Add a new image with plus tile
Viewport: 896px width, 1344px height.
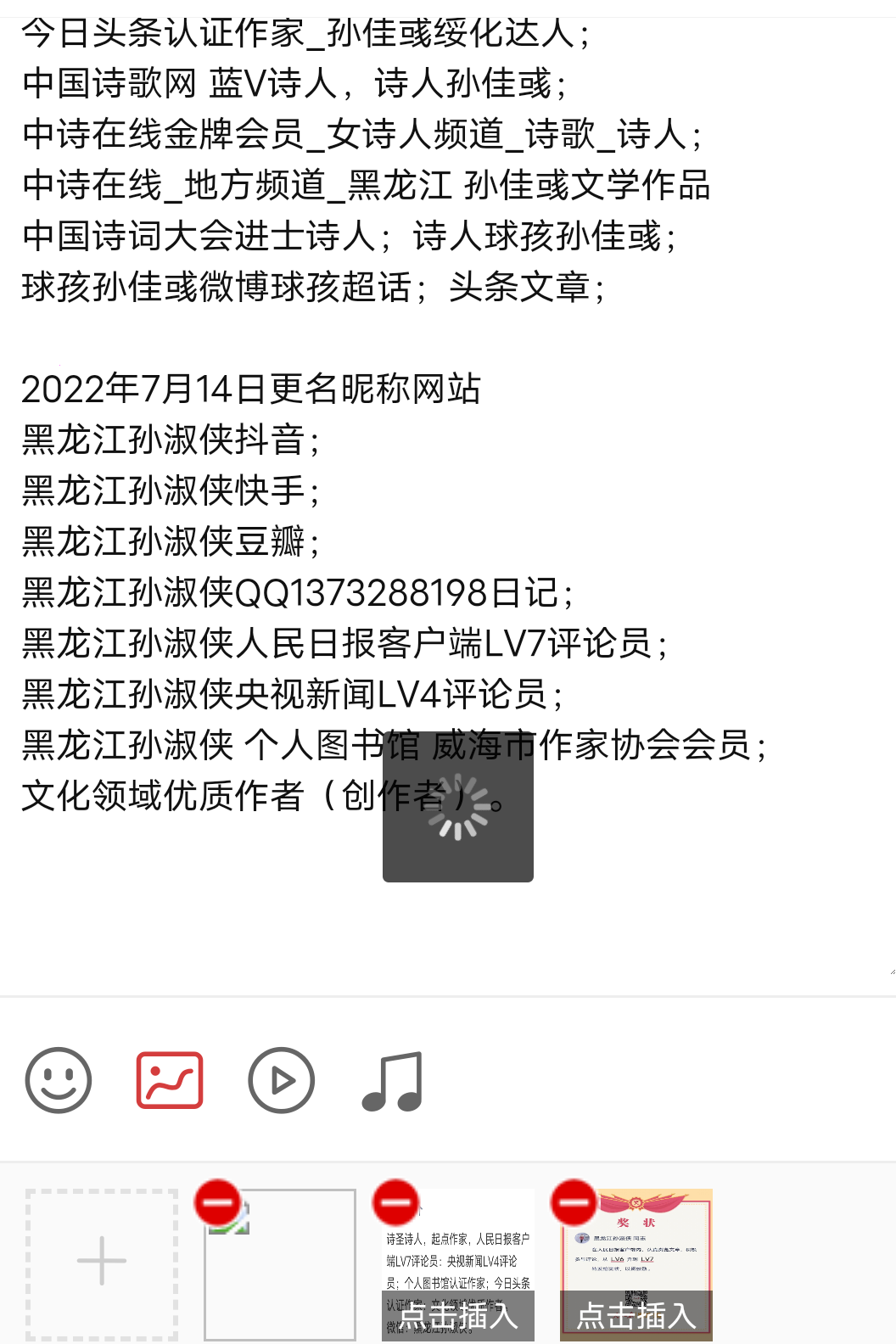[102, 1263]
